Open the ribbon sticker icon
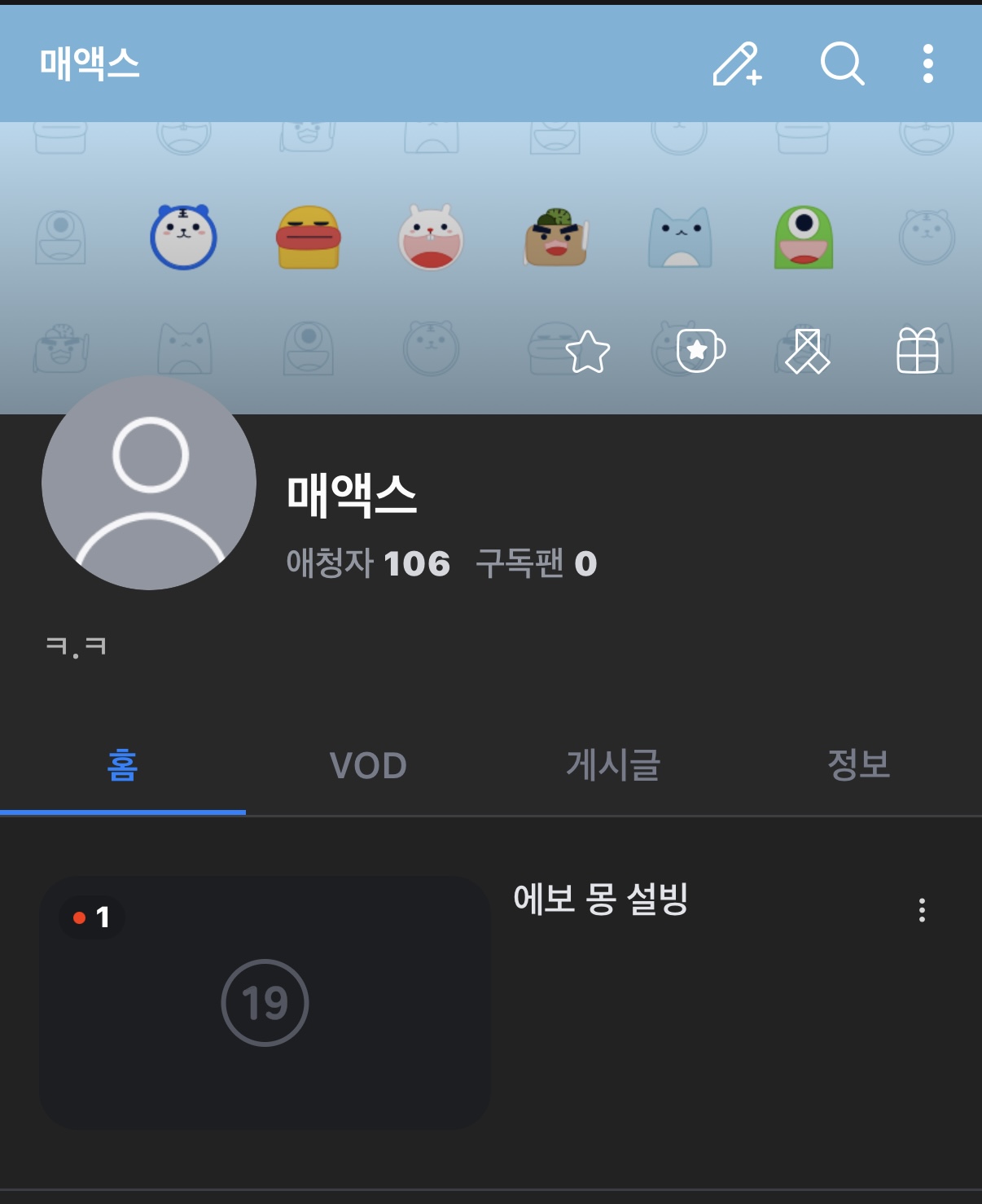Viewport: 982px width, 1204px height. click(x=807, y=351)
